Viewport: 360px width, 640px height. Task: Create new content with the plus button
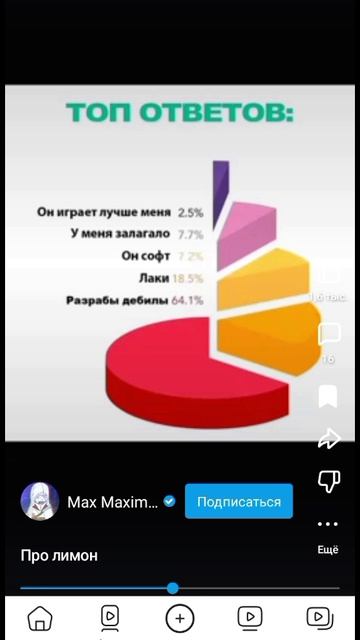180,618
